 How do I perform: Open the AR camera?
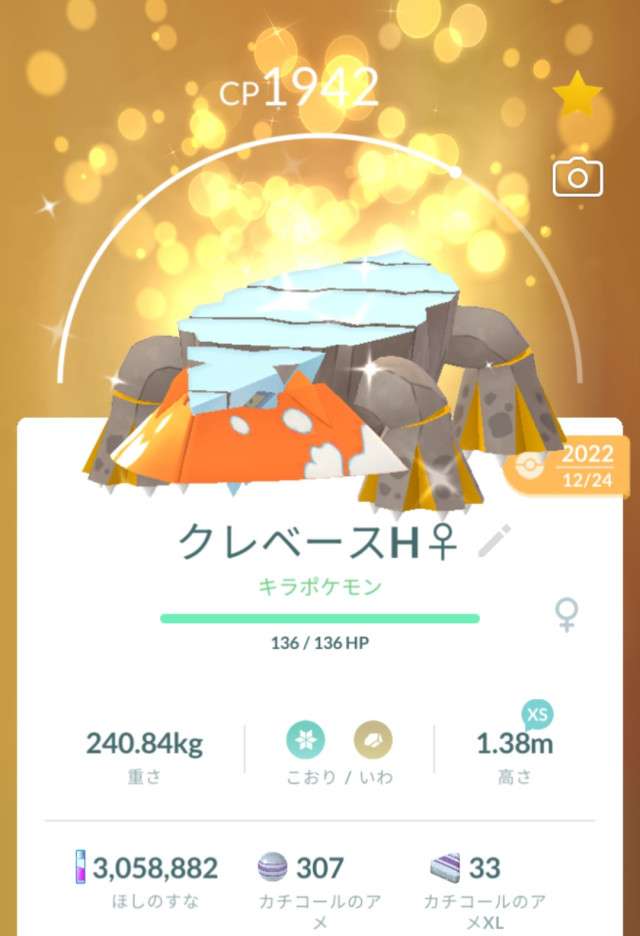(578, 178)
